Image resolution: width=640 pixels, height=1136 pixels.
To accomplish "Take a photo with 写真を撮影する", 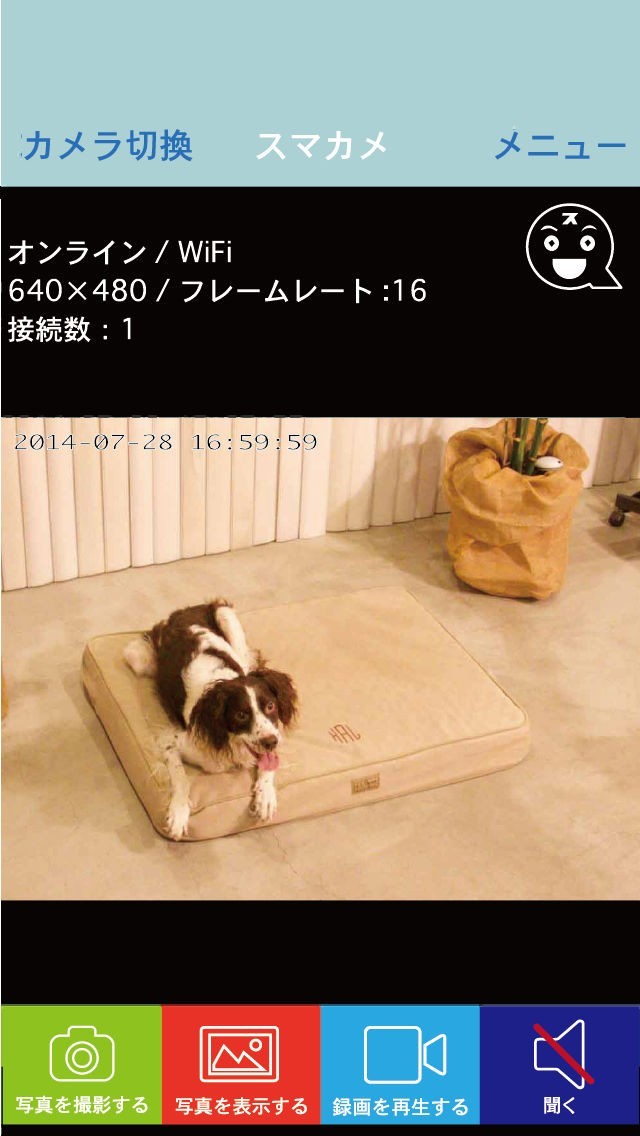I will pos(81,1066).
